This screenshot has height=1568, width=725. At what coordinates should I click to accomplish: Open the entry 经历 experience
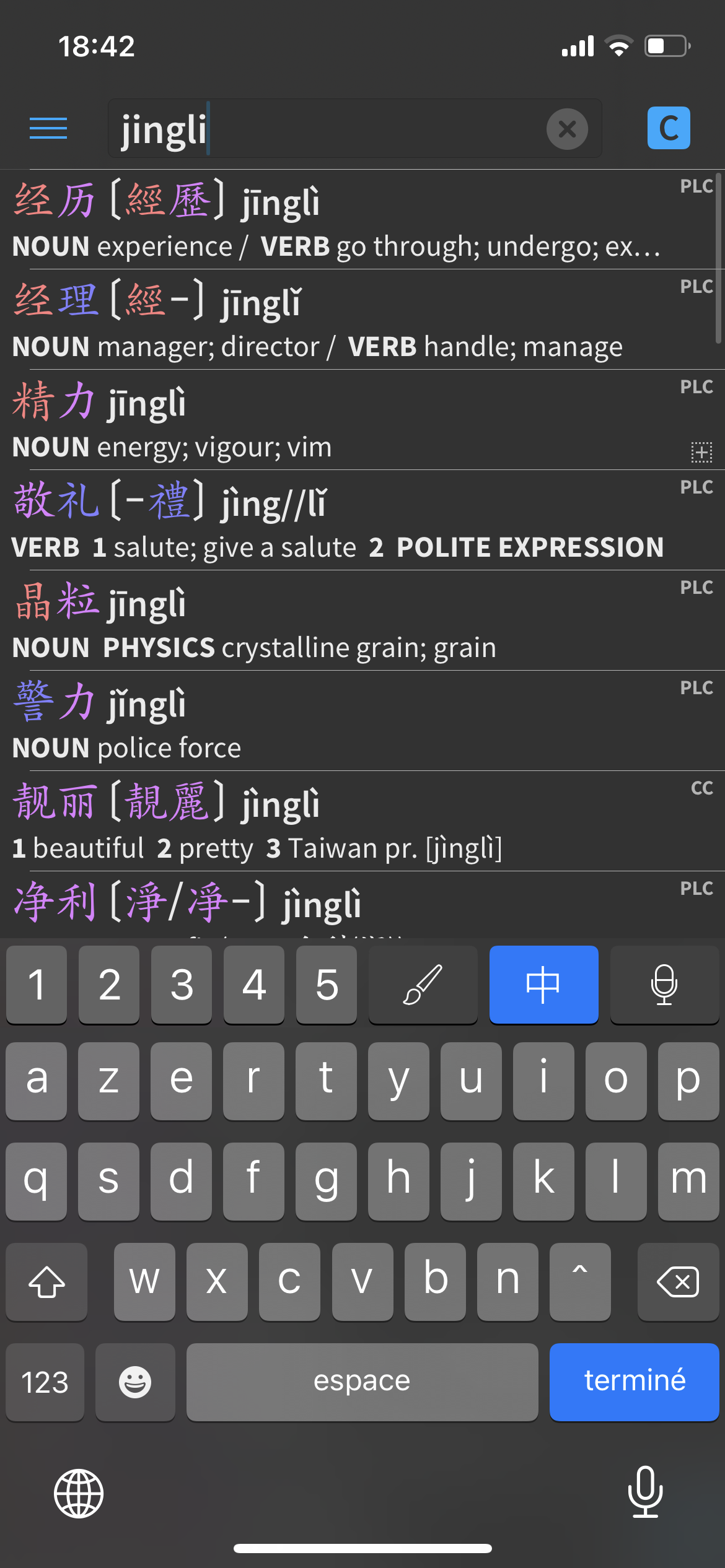click(x=362, y=219)
